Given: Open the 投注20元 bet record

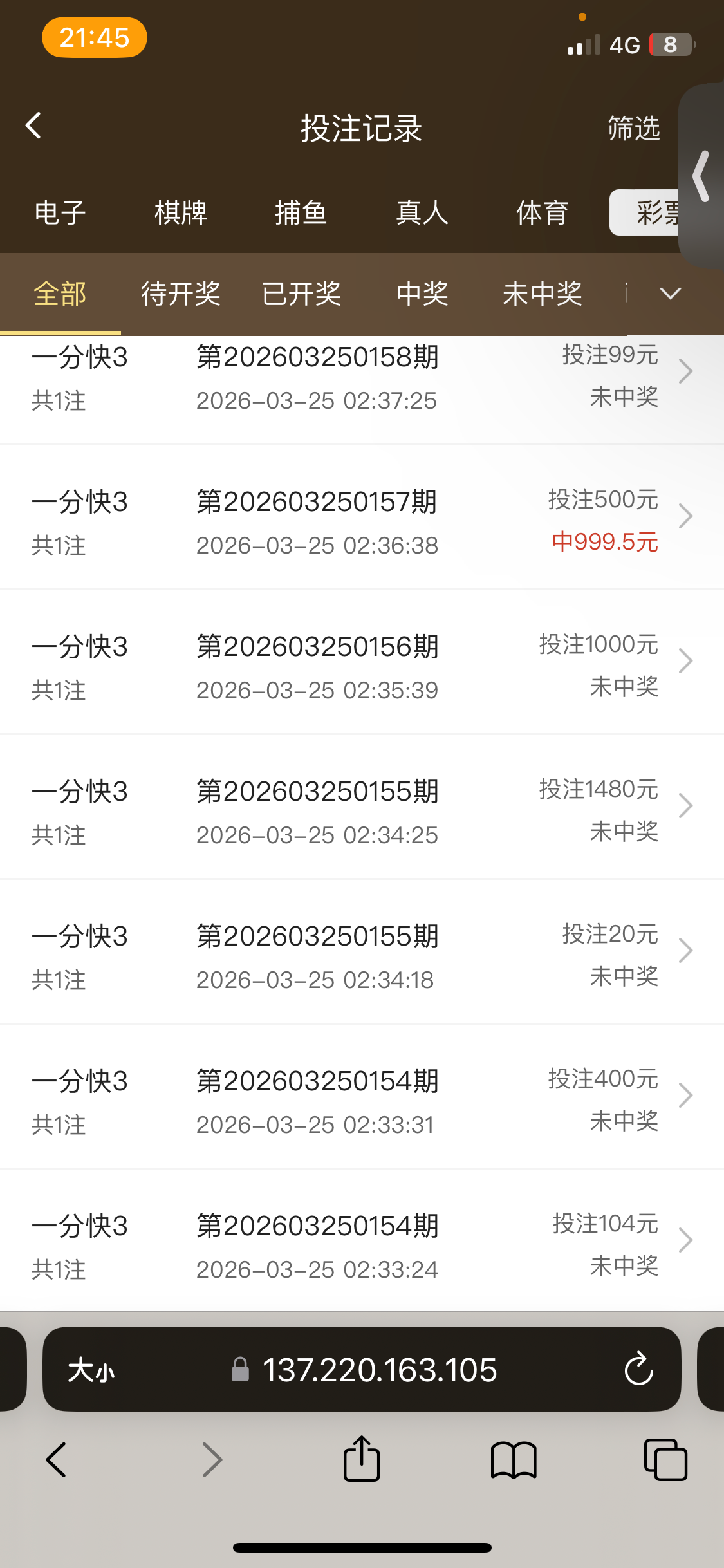Looking at the screenshot, I should pyautogui.click(x=362, y=952).
